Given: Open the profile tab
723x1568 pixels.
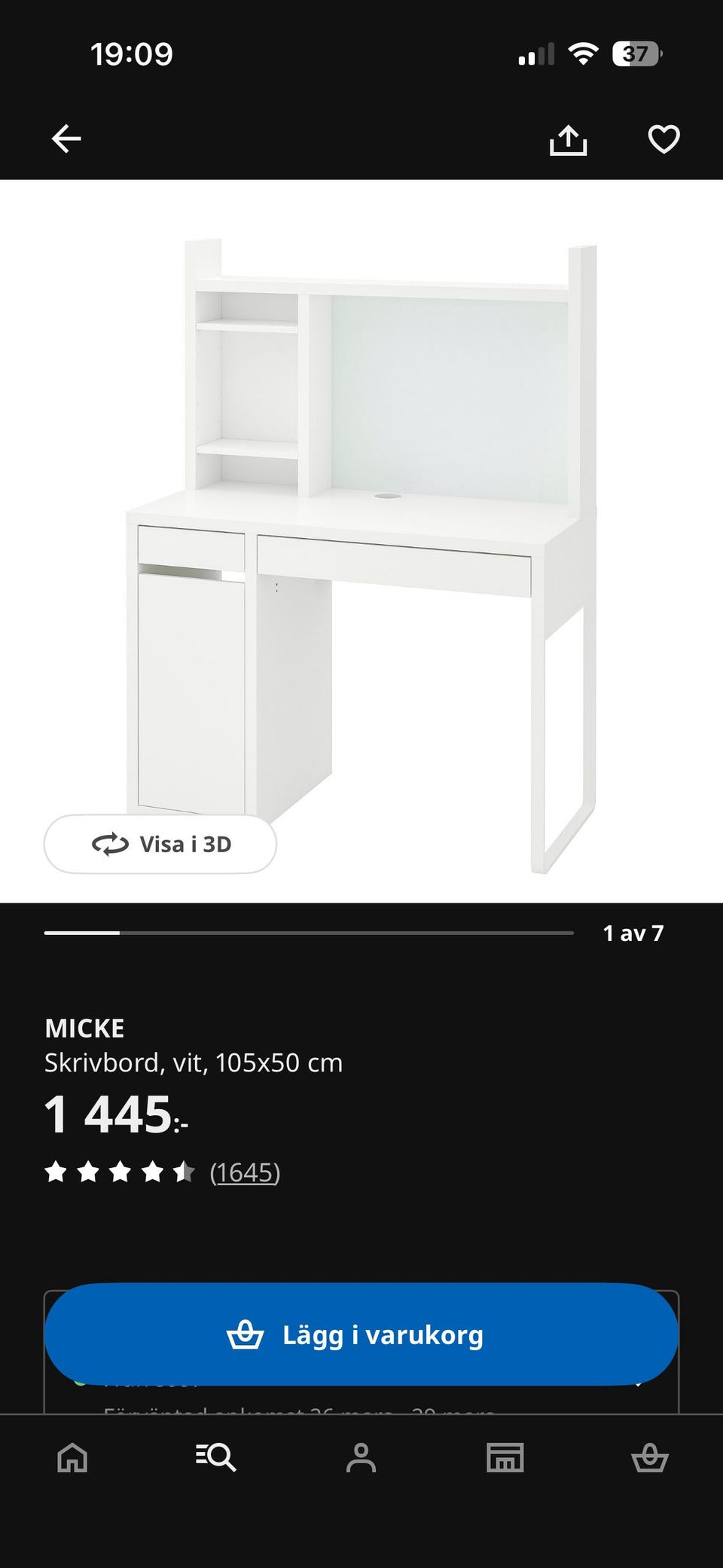Looking at the screenshot, I should point(361,1457).
